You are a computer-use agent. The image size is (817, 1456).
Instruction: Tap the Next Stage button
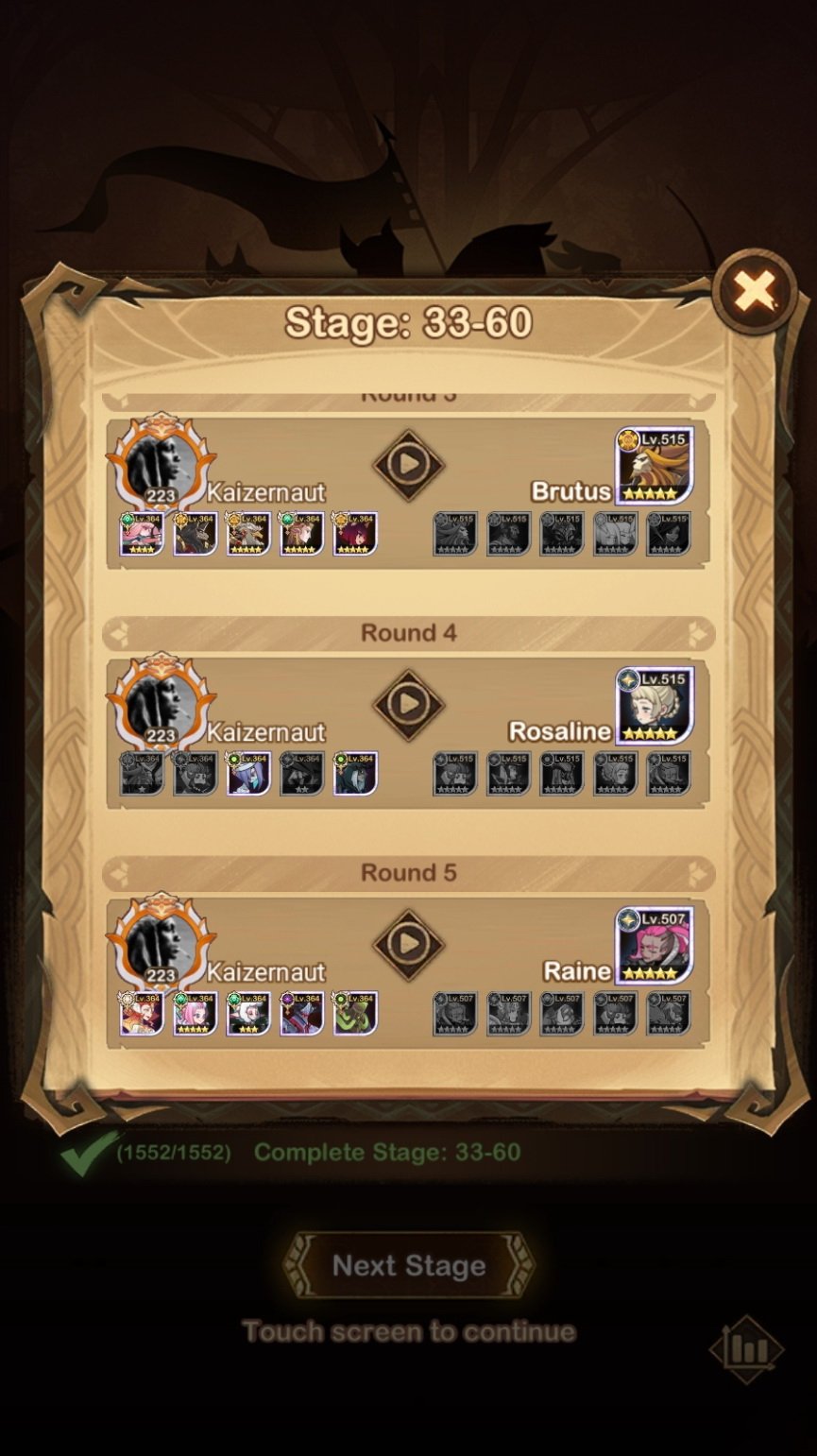point(408,1265)
